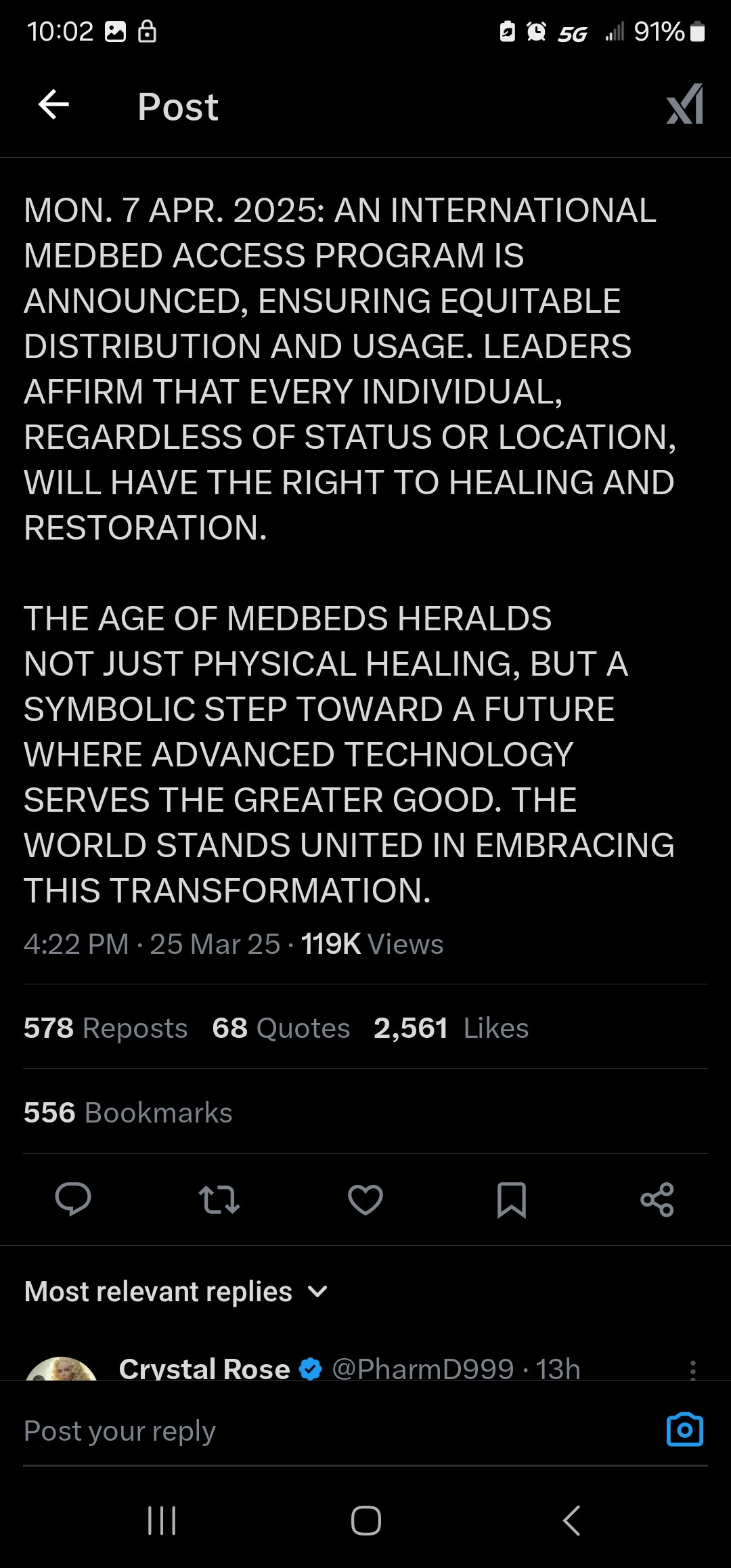This screenshot has width=731, height=1568.
Task: View the 578 Reposts list
Action: point(106,1028)
